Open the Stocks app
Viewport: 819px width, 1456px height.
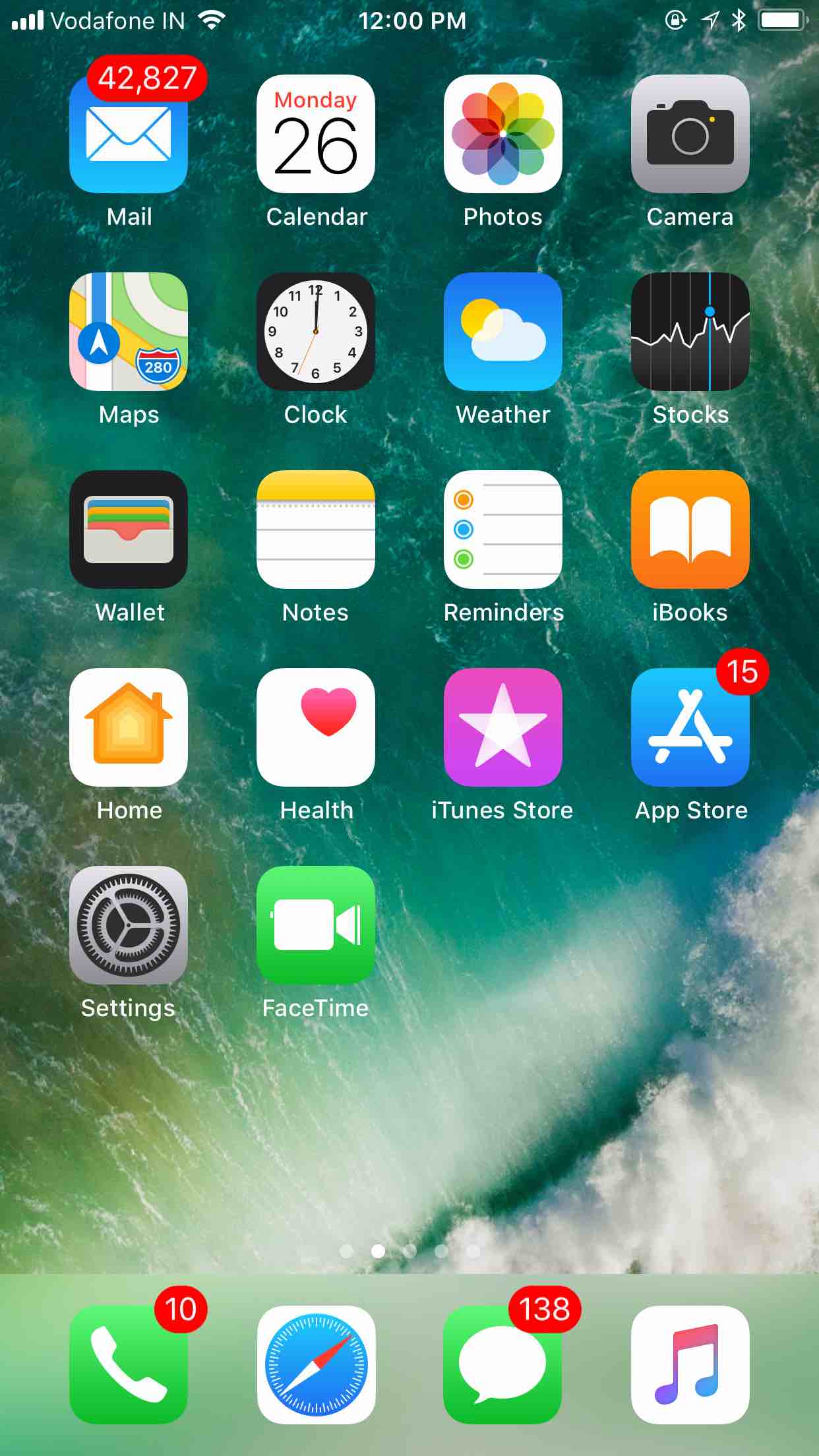[690, 332]
